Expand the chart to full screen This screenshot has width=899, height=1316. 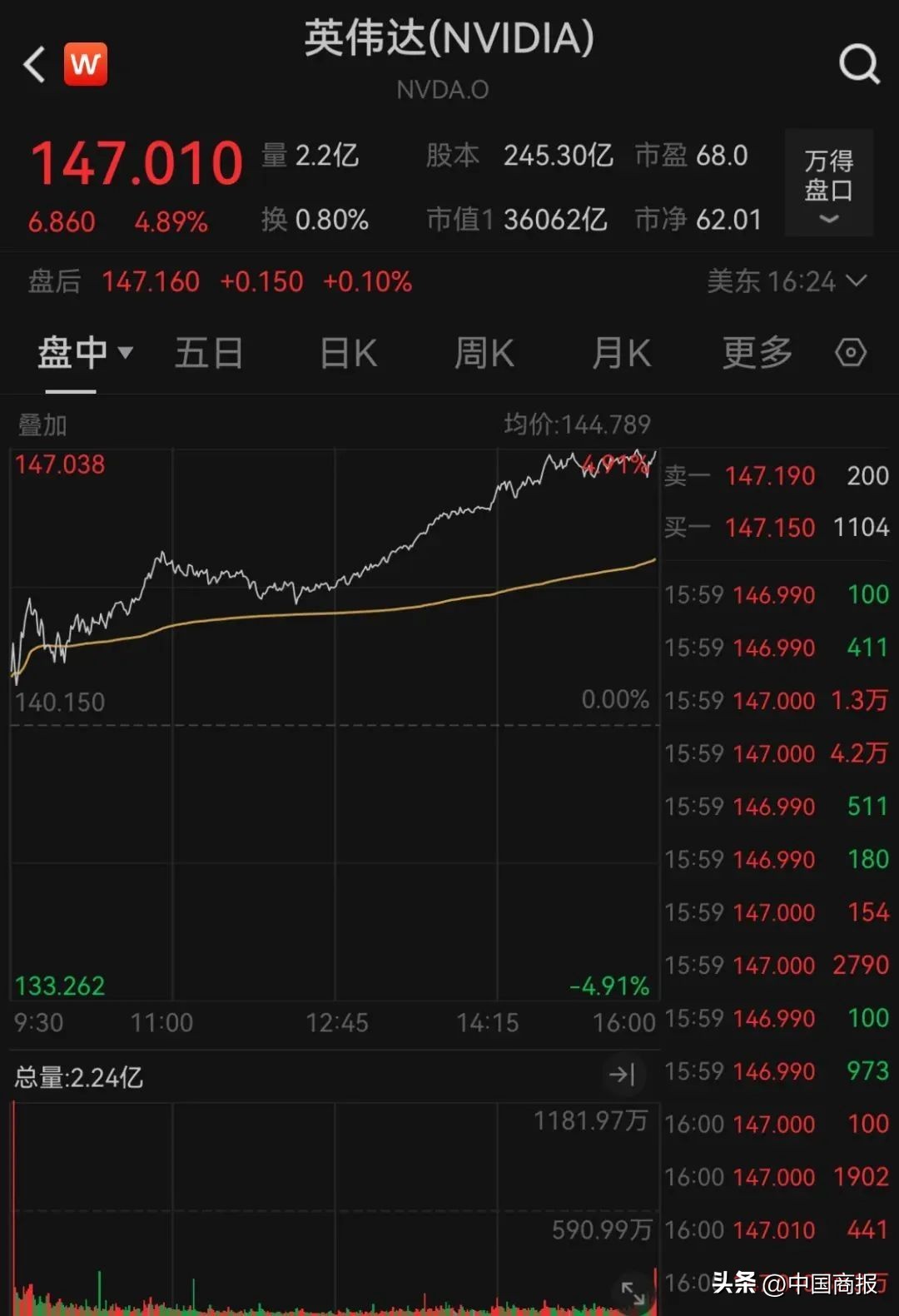coord(633,1293)
